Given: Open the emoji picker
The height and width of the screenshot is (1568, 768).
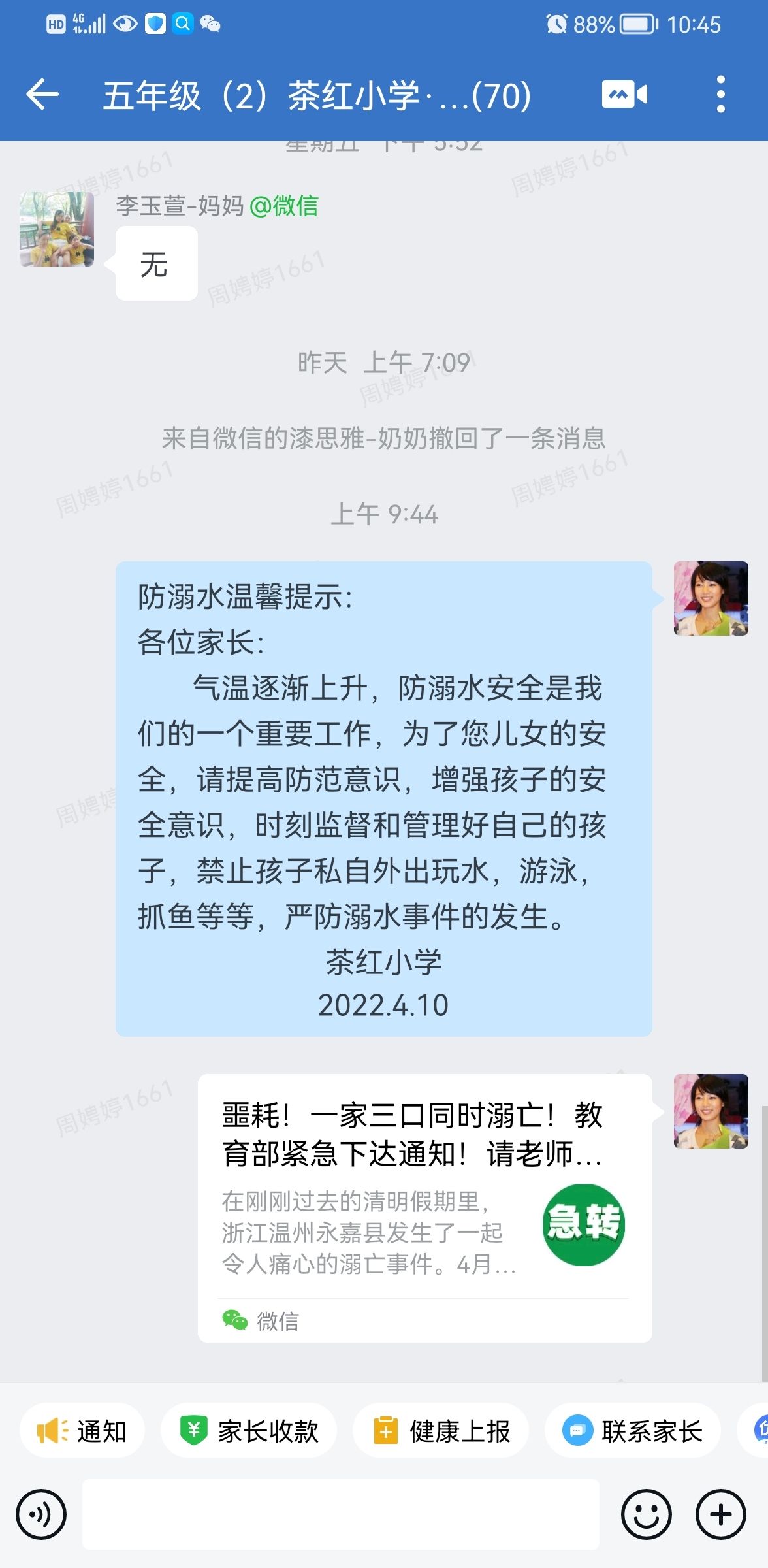Looking at the screenshot, I should pos(646,1514).
